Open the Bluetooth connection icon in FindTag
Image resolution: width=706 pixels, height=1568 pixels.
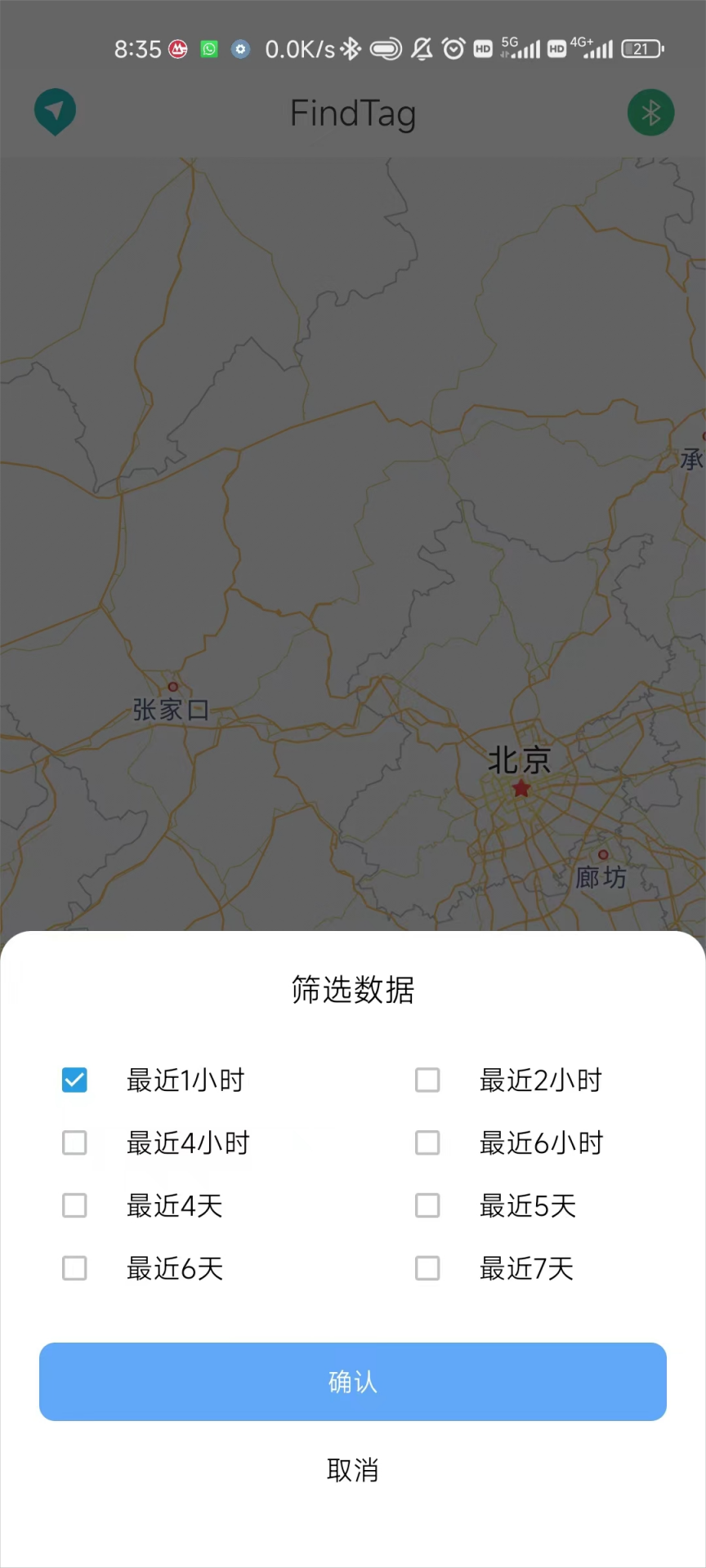pos(650,112)
